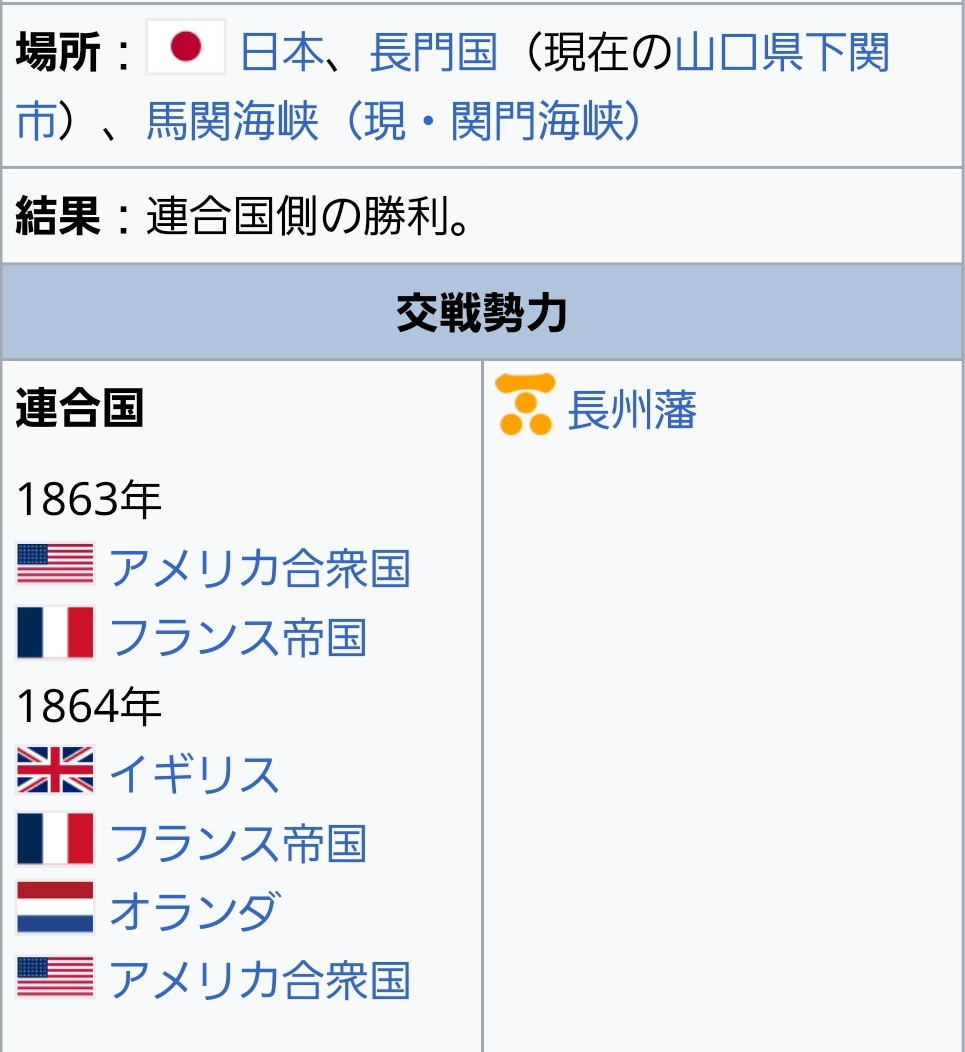Open the 長州藩 link

coord(631,410)
